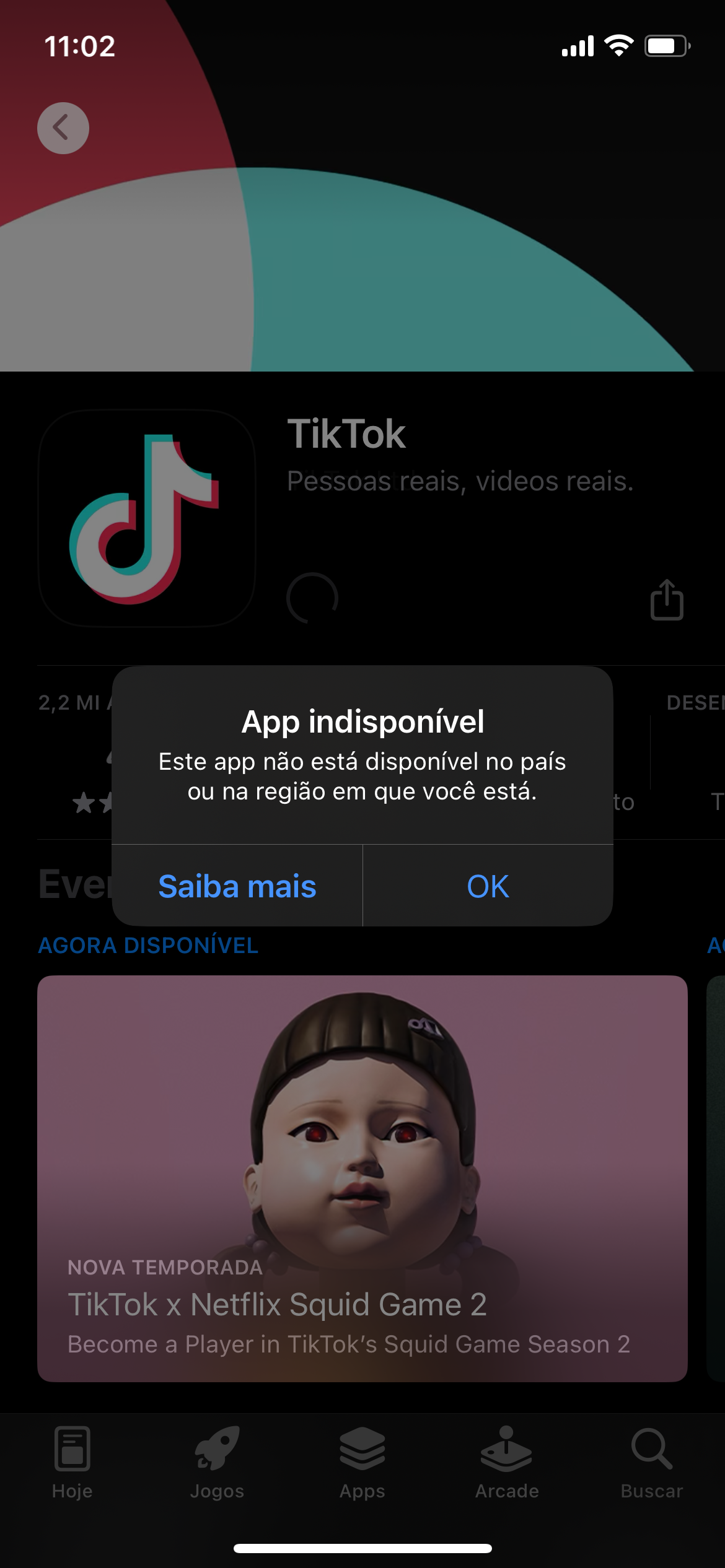The width and height of the screenshot is (725, 1568).
Task: Share the TikTok app page
Action: (x=667, y=599)
